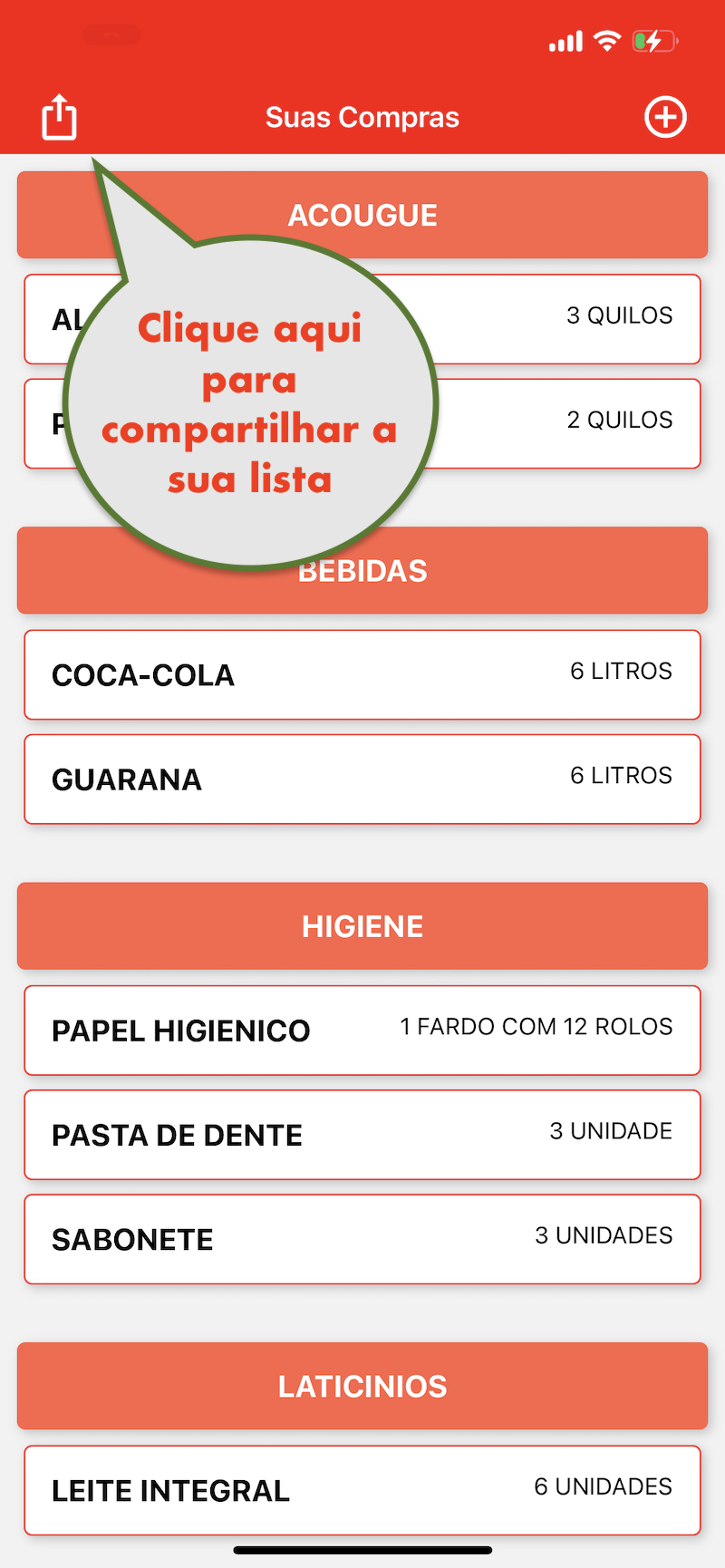Image resolution: width=725 pixels, height=1568 pixels.
Task: Select the GUARANA item
Action: coord(362,779)
